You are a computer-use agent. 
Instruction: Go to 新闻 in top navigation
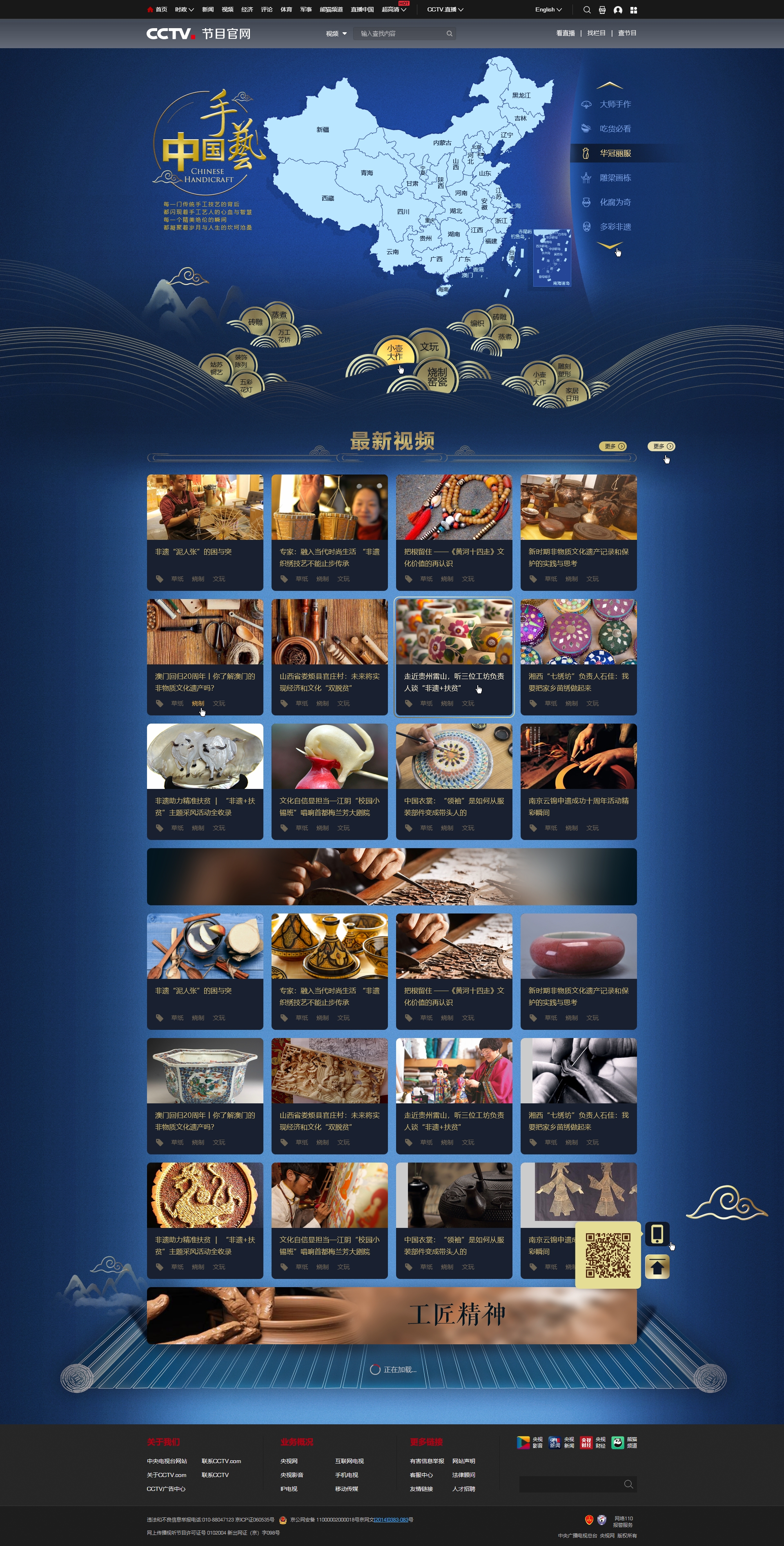coord(208,10)
